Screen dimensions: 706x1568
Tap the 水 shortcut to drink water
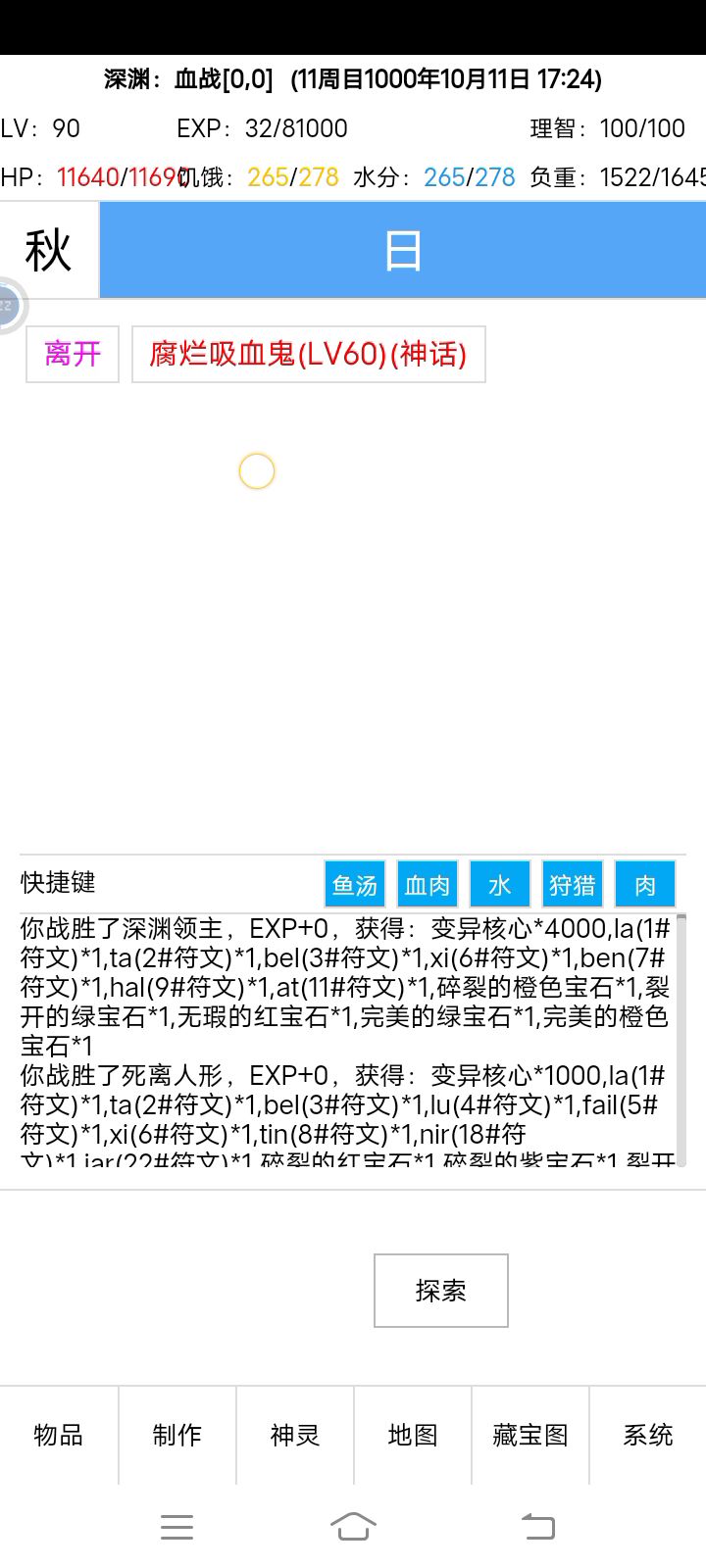pyautogui.click(x=499, y=885)
